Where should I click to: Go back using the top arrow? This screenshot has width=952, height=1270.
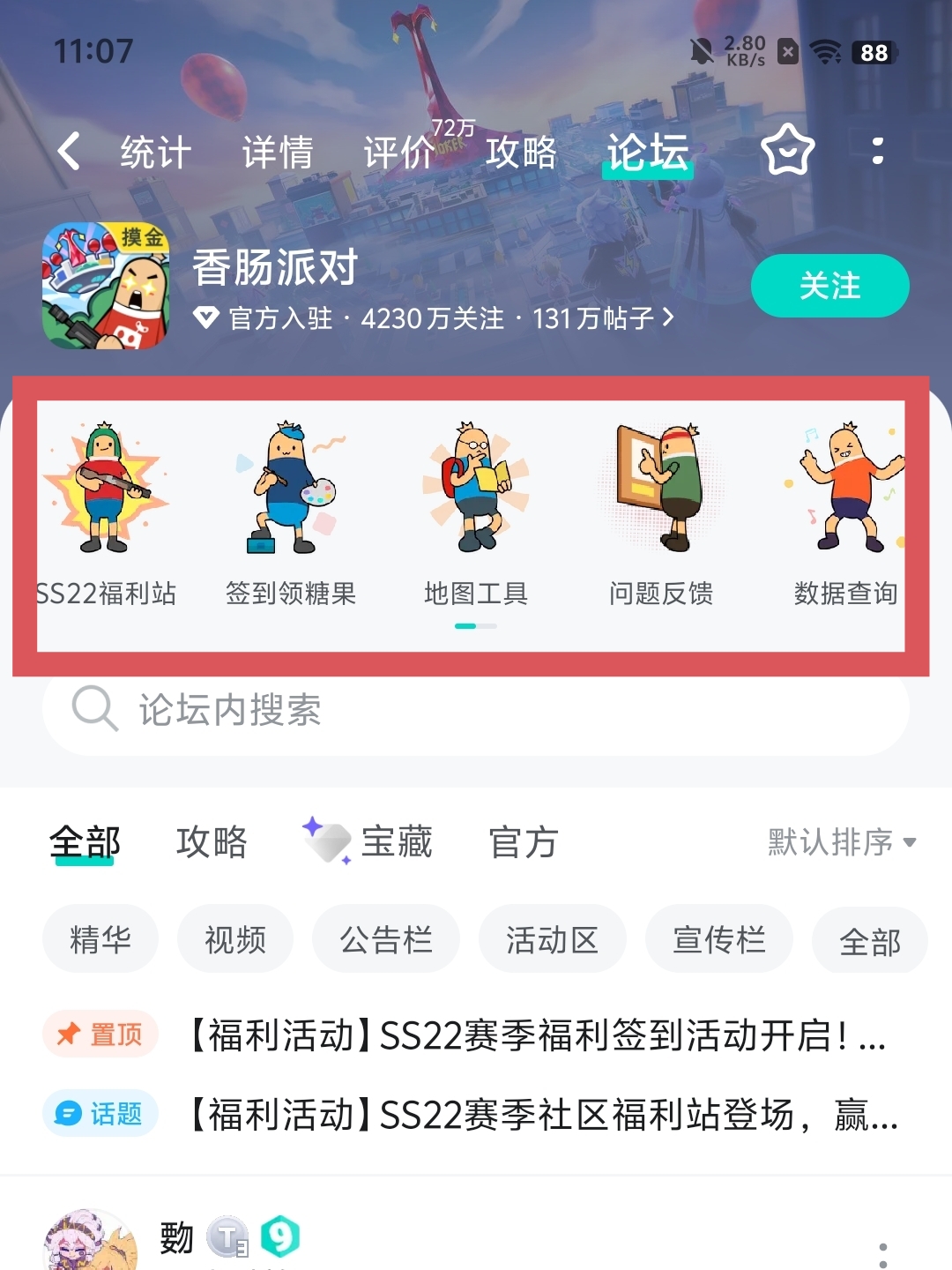pos(69,152)
